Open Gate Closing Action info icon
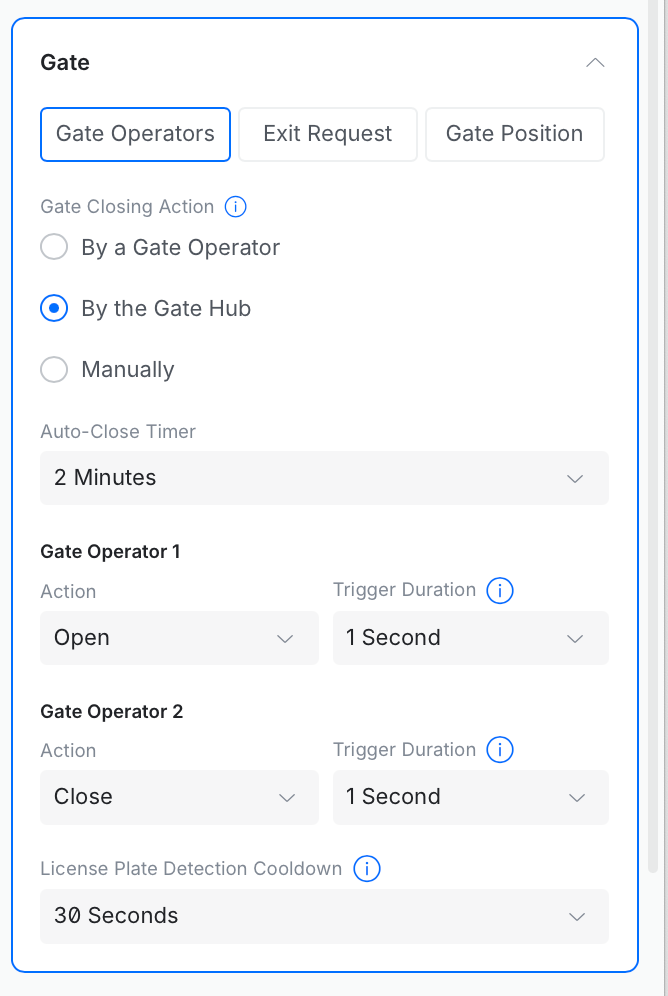 click(236, 207)
